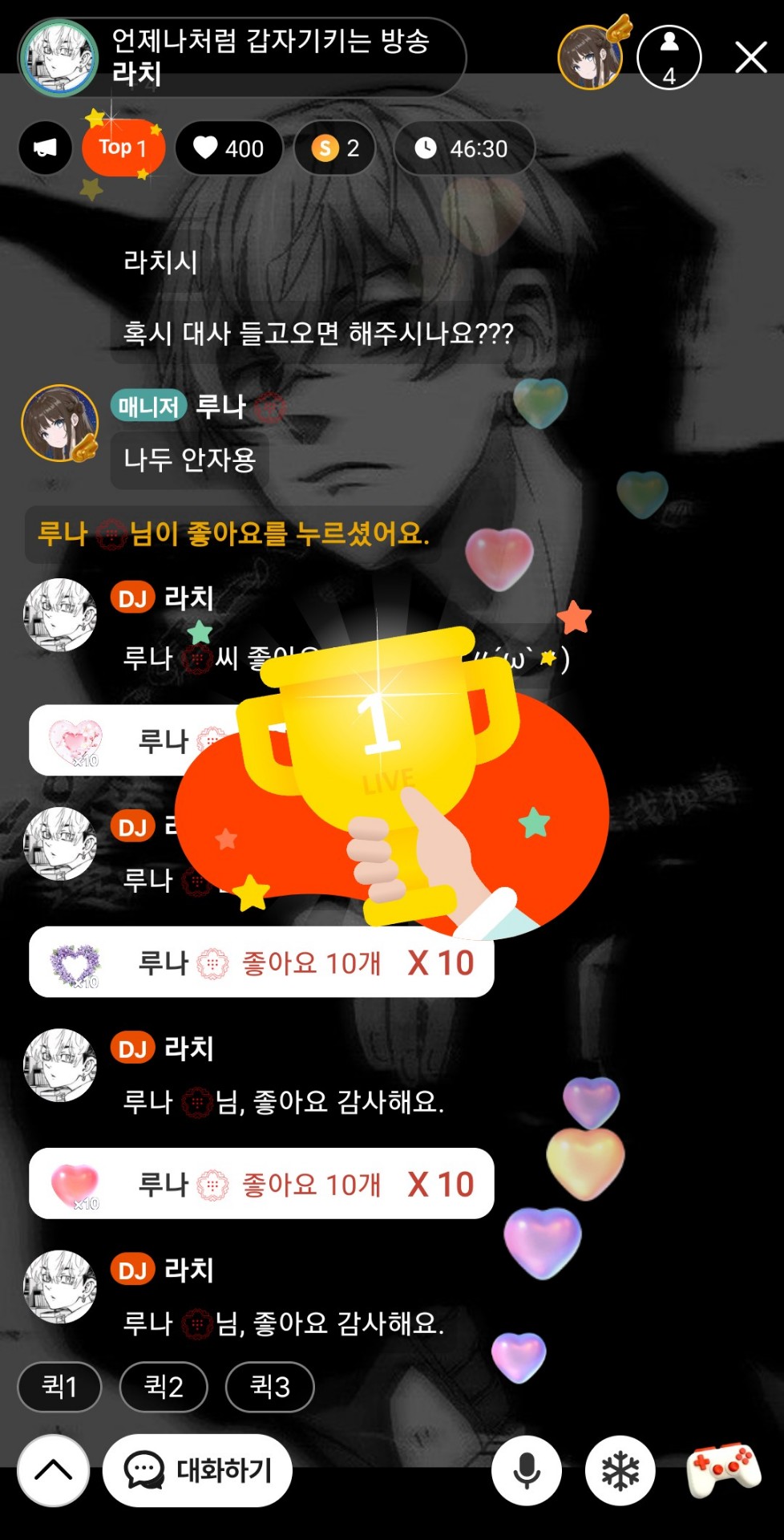The image size is (784, 1540).
Task: Check the broadcast timer at 46:30
Action: coord(463,148)
